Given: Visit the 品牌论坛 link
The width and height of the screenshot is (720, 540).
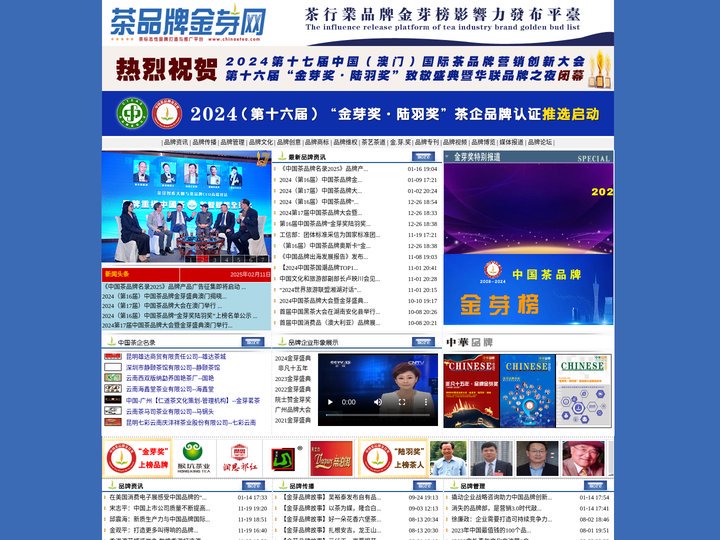Looking at the screenshot, I should click(540, 142).
